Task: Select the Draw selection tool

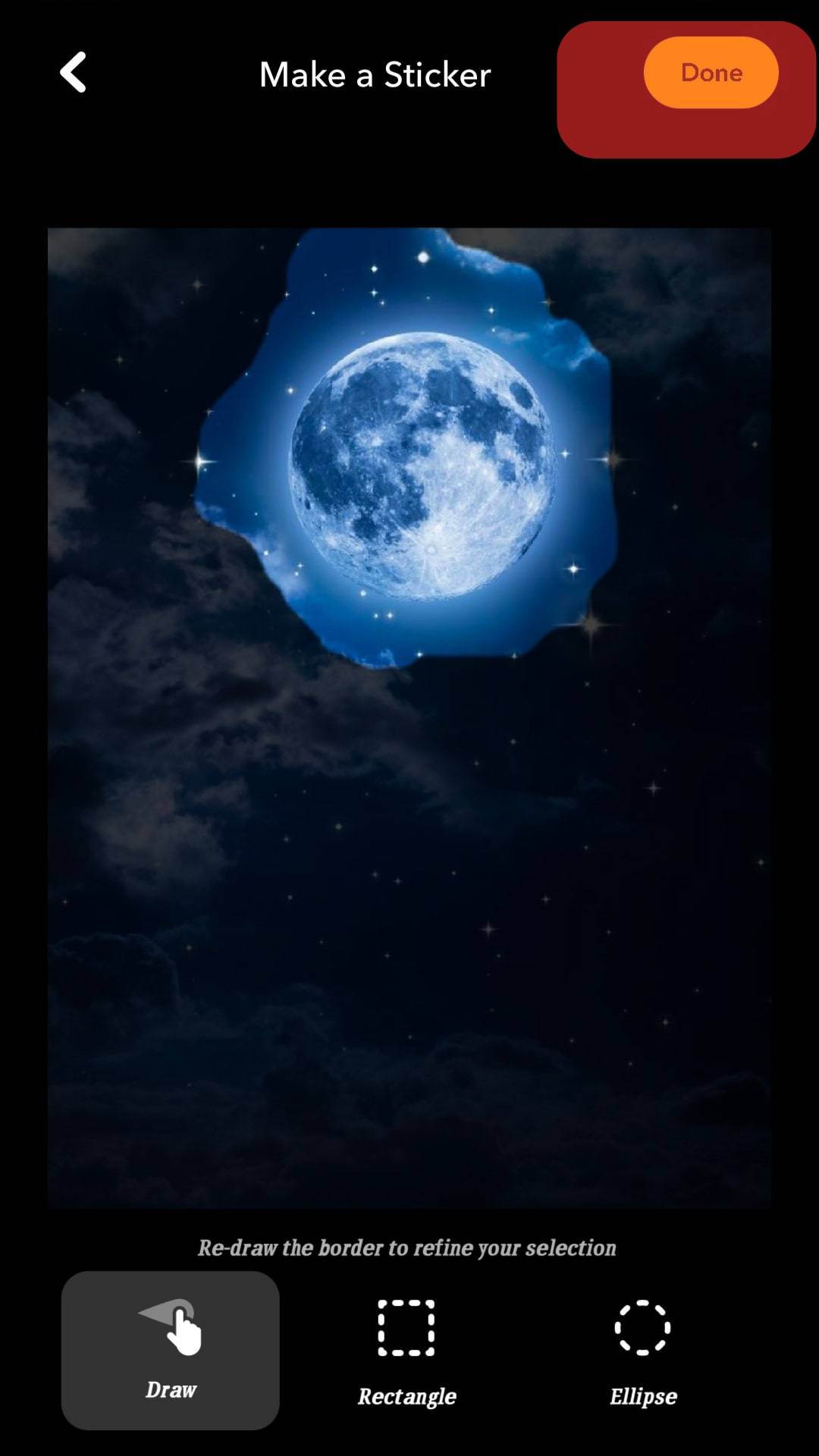Action: (171, 1350)
